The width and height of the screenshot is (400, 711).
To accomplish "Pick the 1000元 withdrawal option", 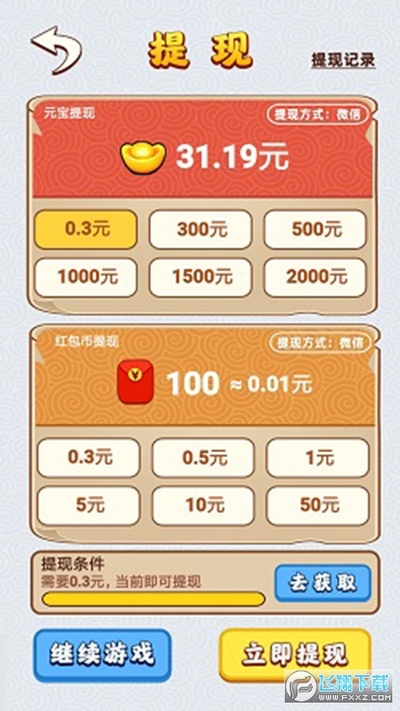I will [86, 278].
